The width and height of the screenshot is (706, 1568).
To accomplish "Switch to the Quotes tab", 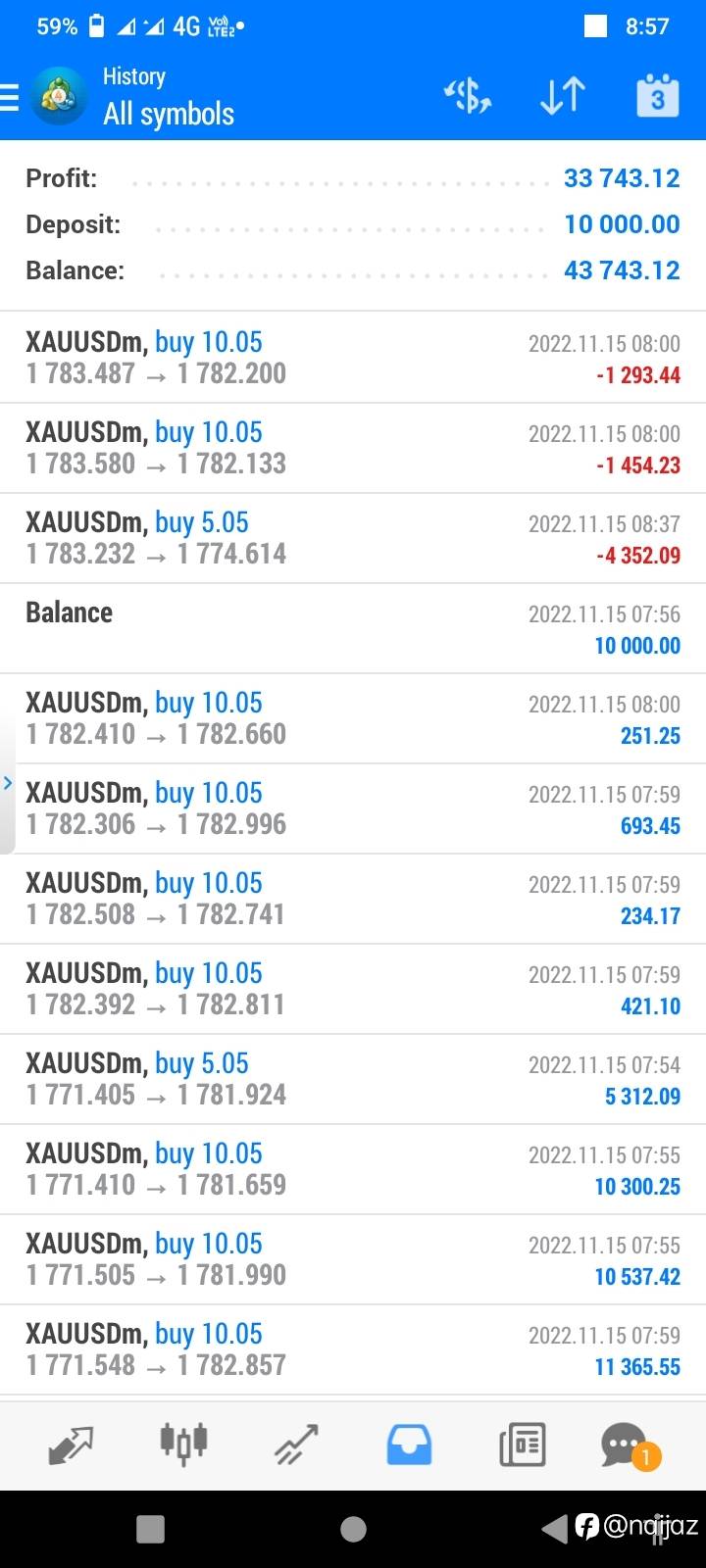I will pos(71,1445).
